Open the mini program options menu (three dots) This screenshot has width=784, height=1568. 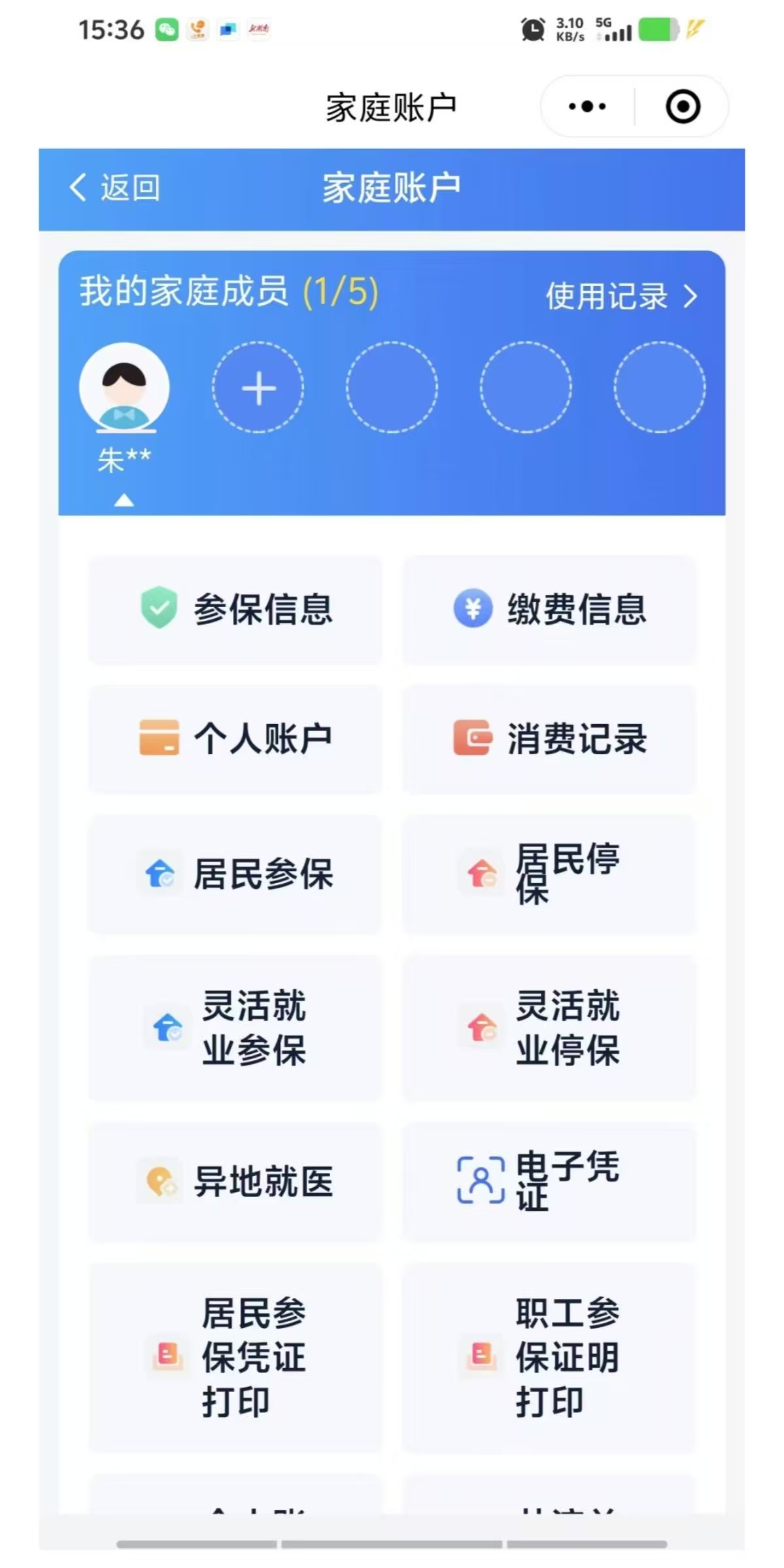pyautogui.click(x=587, y=105)
